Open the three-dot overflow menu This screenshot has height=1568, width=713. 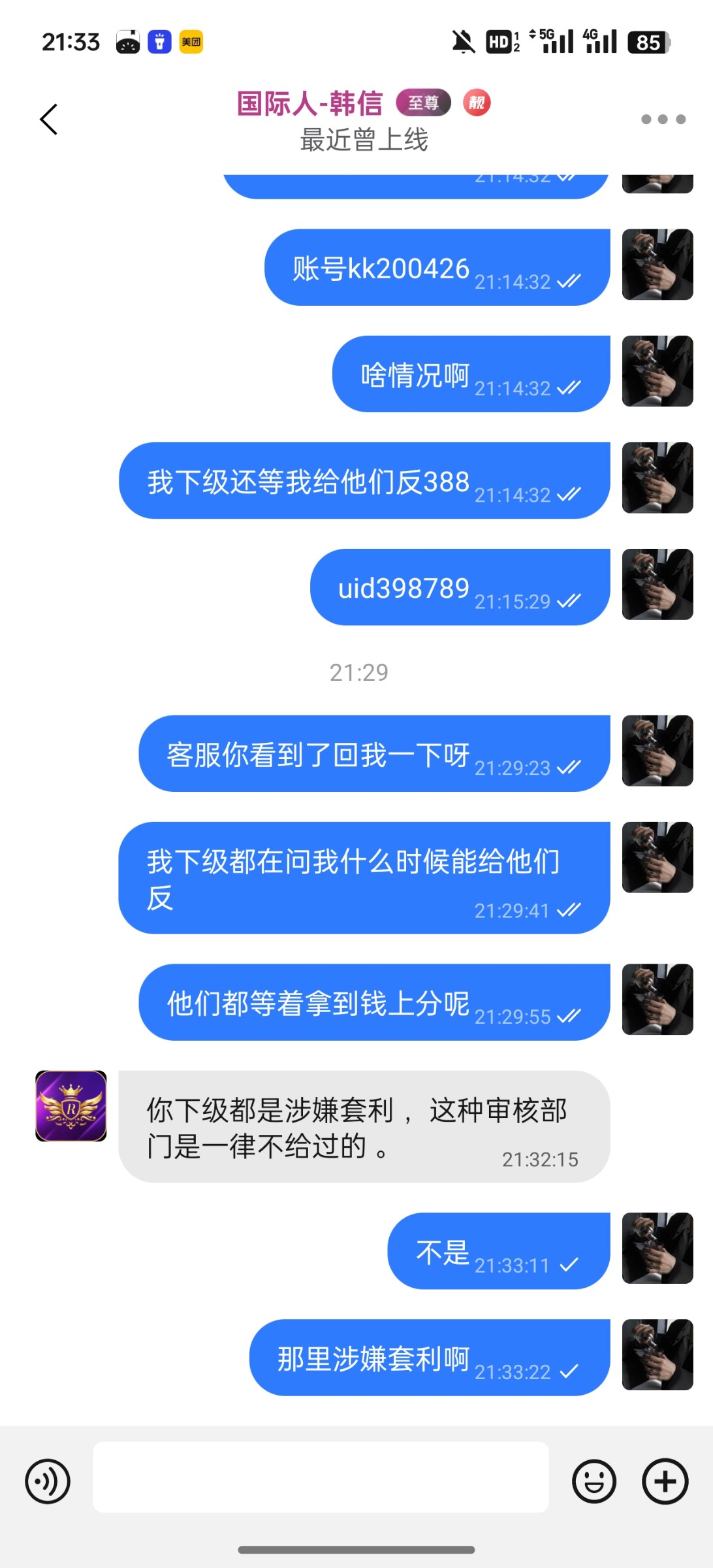coord(663,119)
